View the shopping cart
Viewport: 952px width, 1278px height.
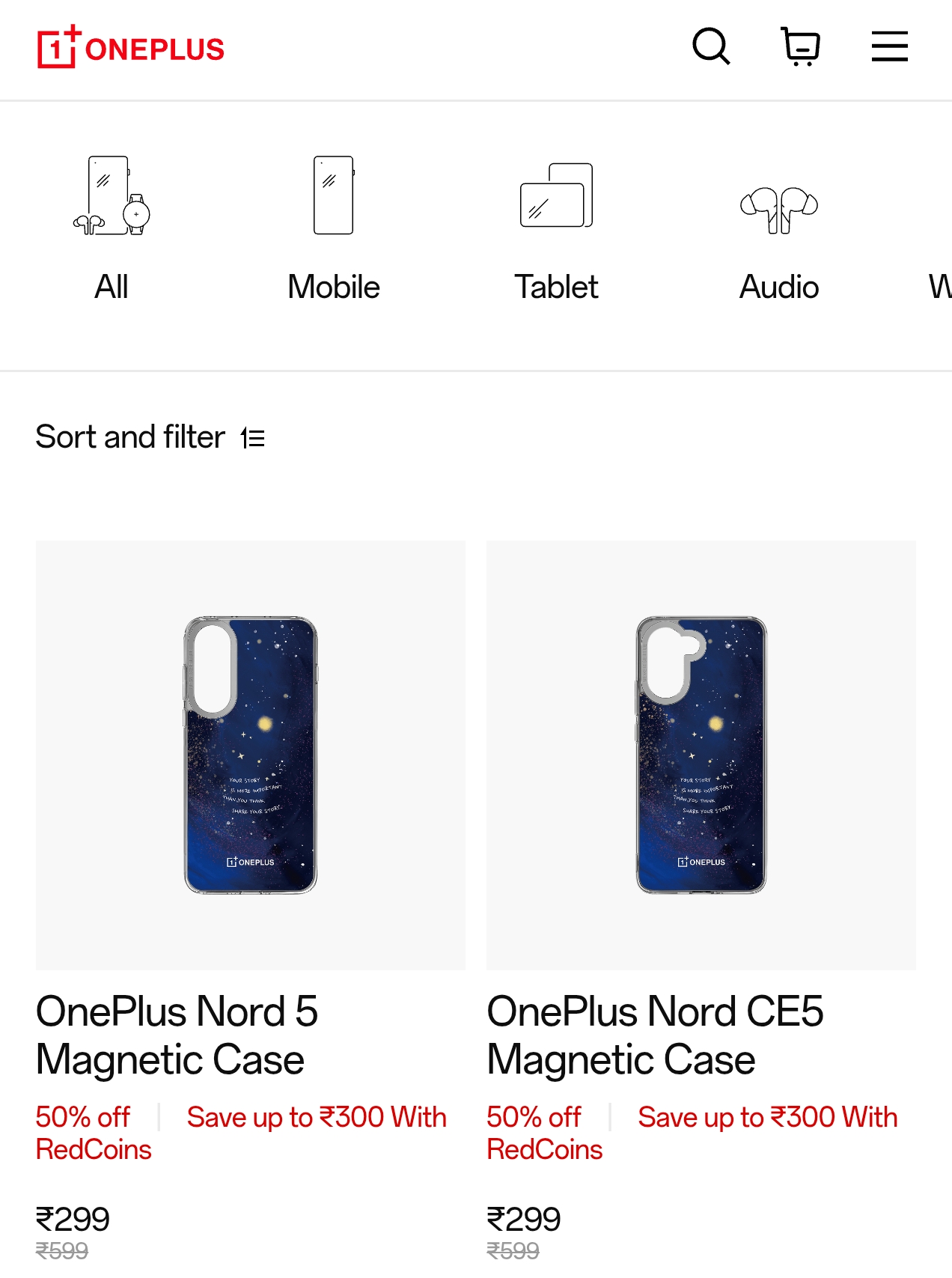801,47
